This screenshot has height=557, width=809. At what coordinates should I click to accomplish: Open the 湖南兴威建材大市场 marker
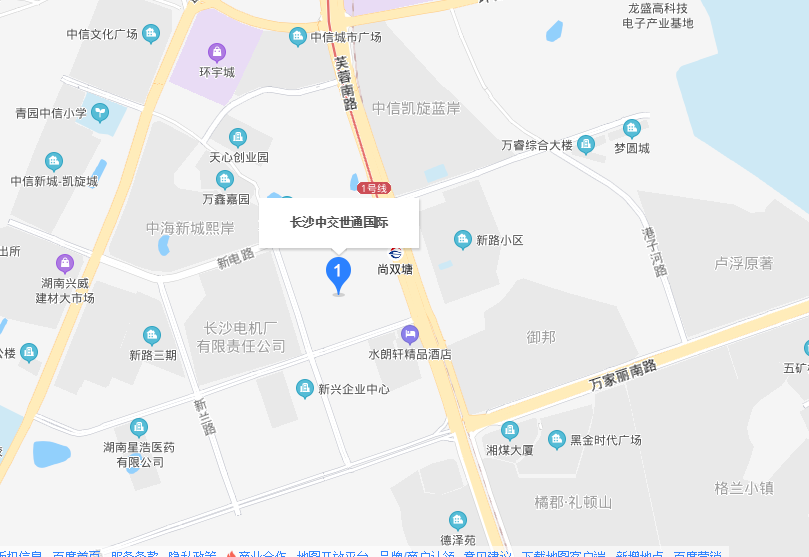click(x=65, y=263)
